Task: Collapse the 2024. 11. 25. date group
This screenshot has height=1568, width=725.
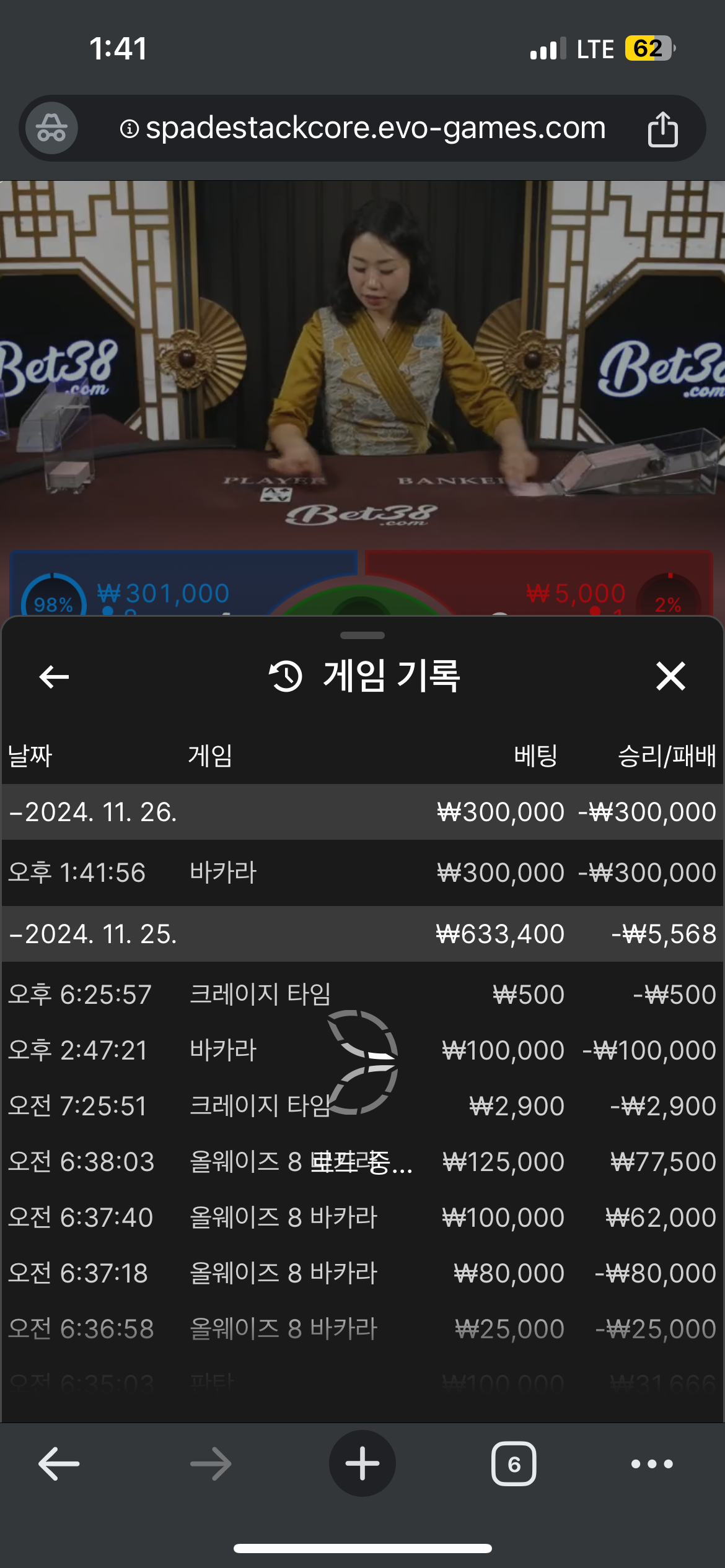Action: pyautogui.click(x=93, y=934)
